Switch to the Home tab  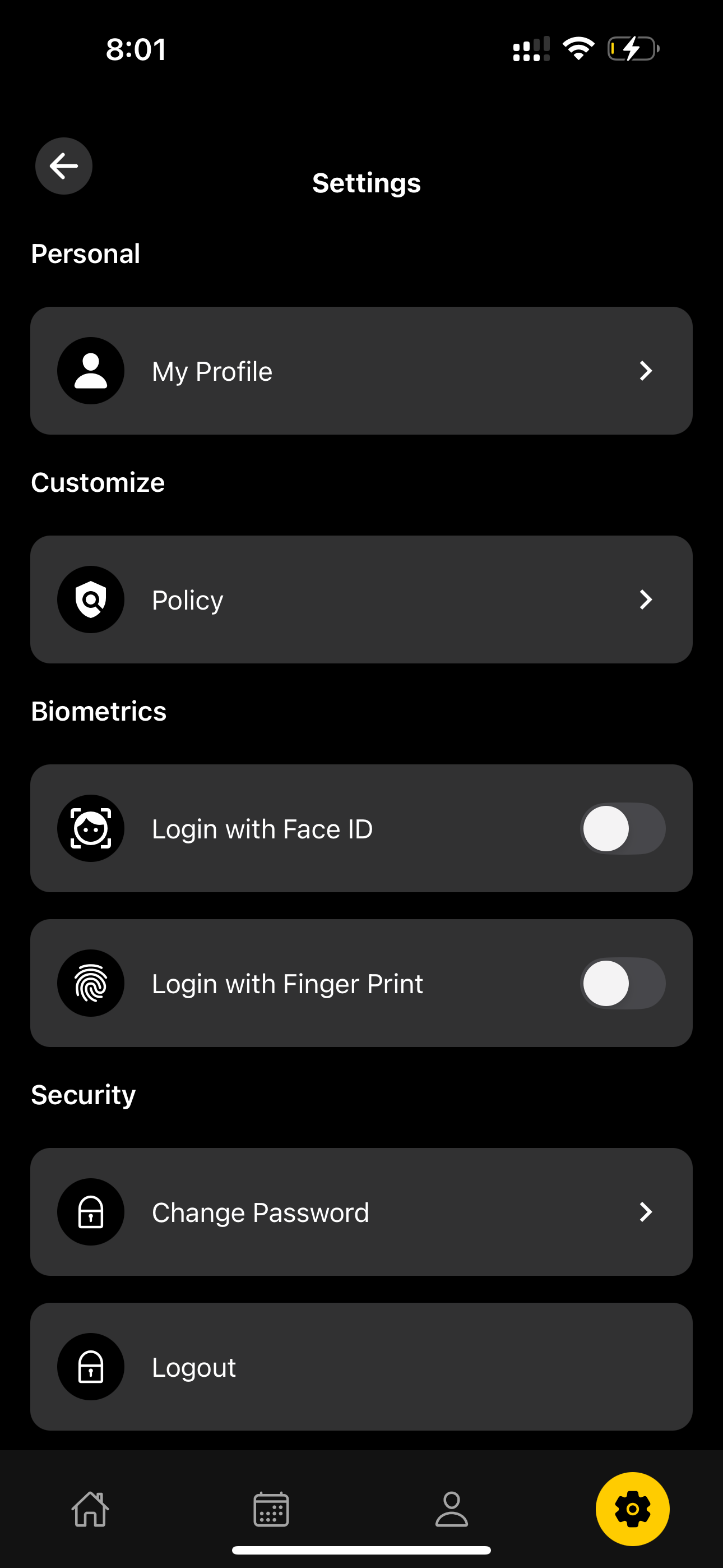(x=91, y=1509)
